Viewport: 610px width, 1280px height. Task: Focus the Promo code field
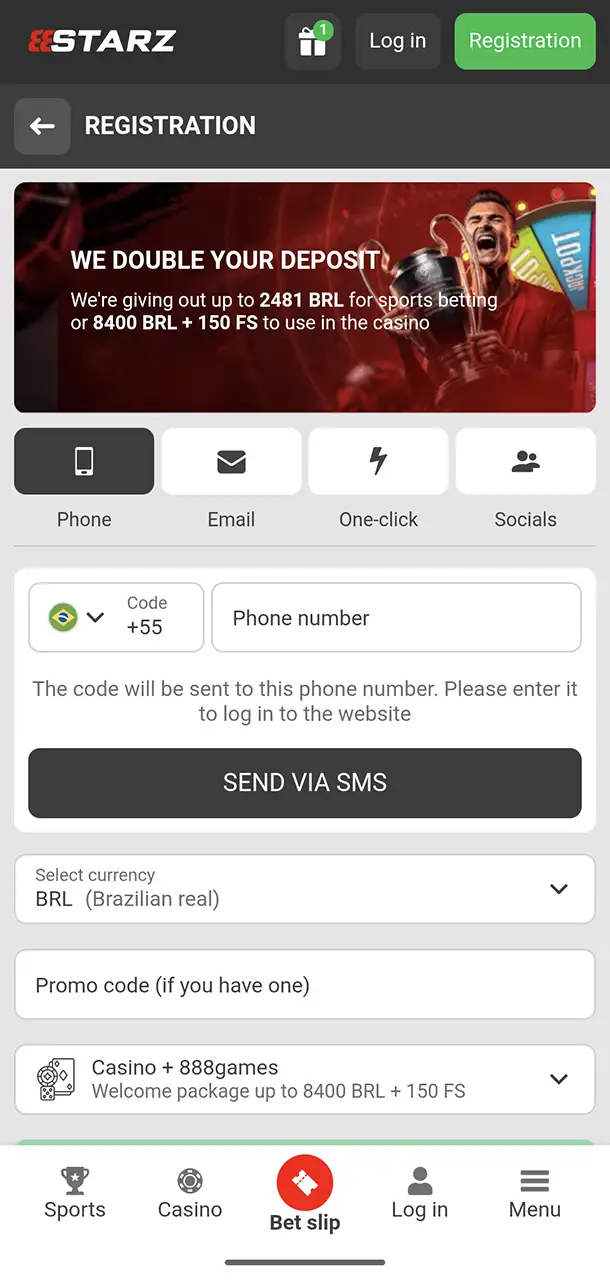pos(304,985)
